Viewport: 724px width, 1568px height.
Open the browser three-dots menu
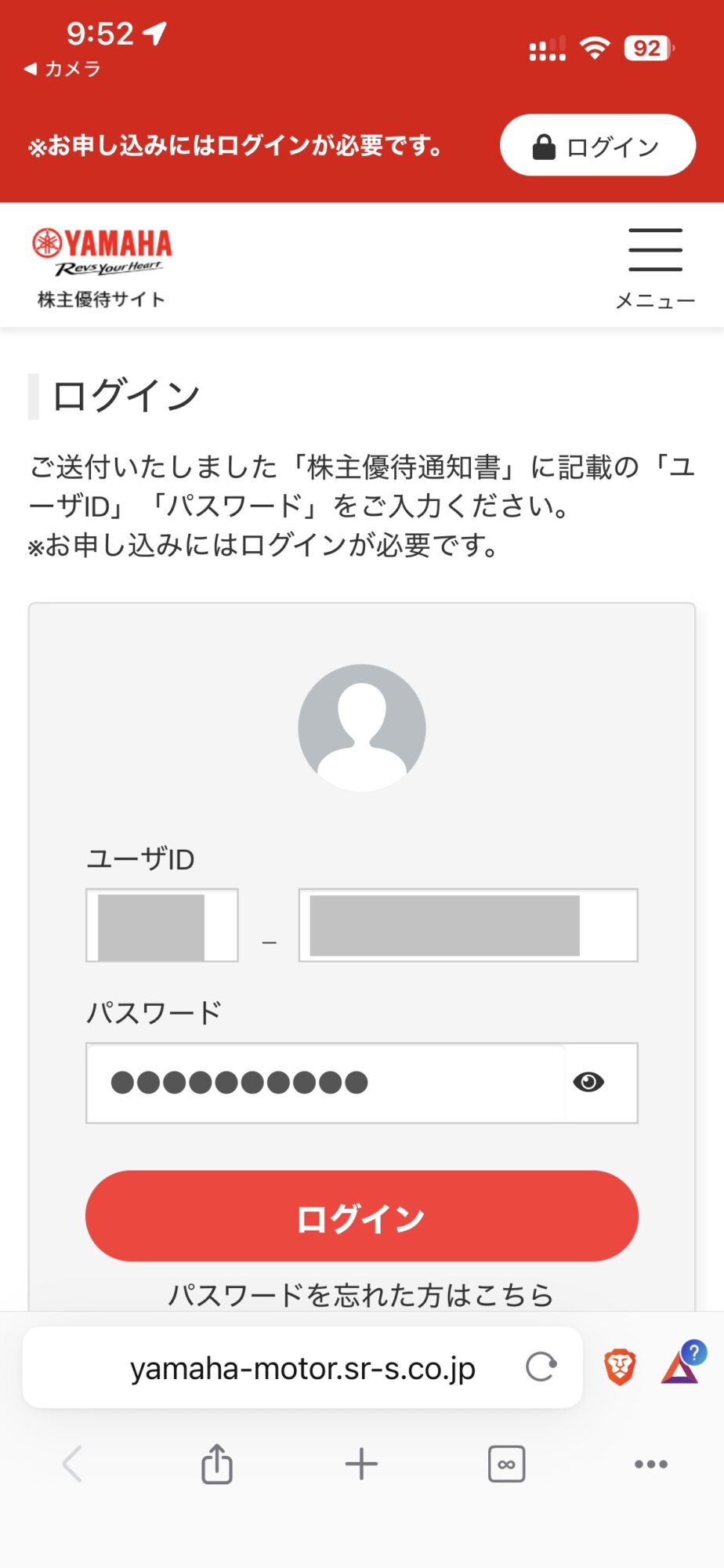click(650, 1464)
